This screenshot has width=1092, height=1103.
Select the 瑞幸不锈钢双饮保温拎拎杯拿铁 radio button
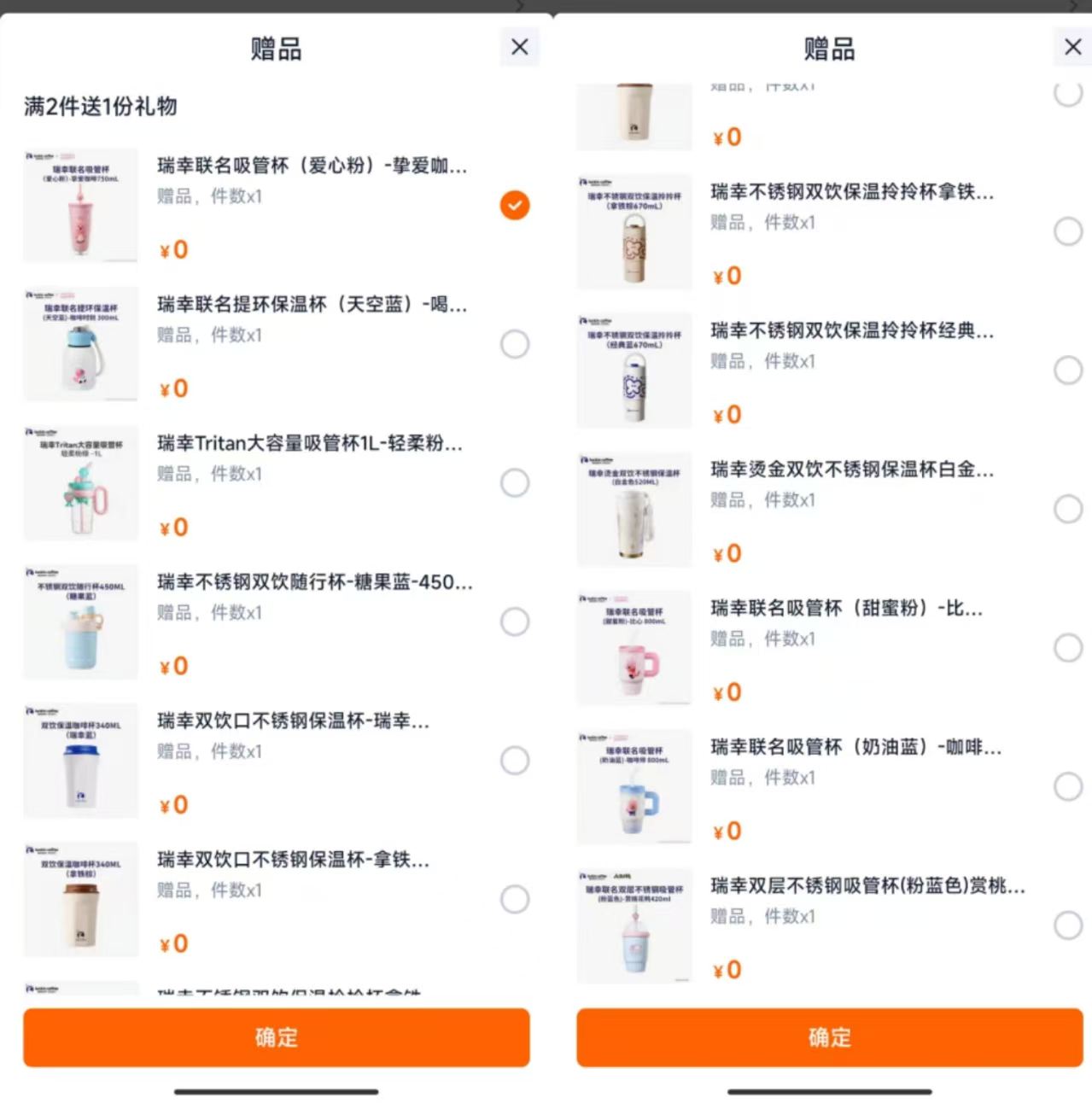[1068, 231]
